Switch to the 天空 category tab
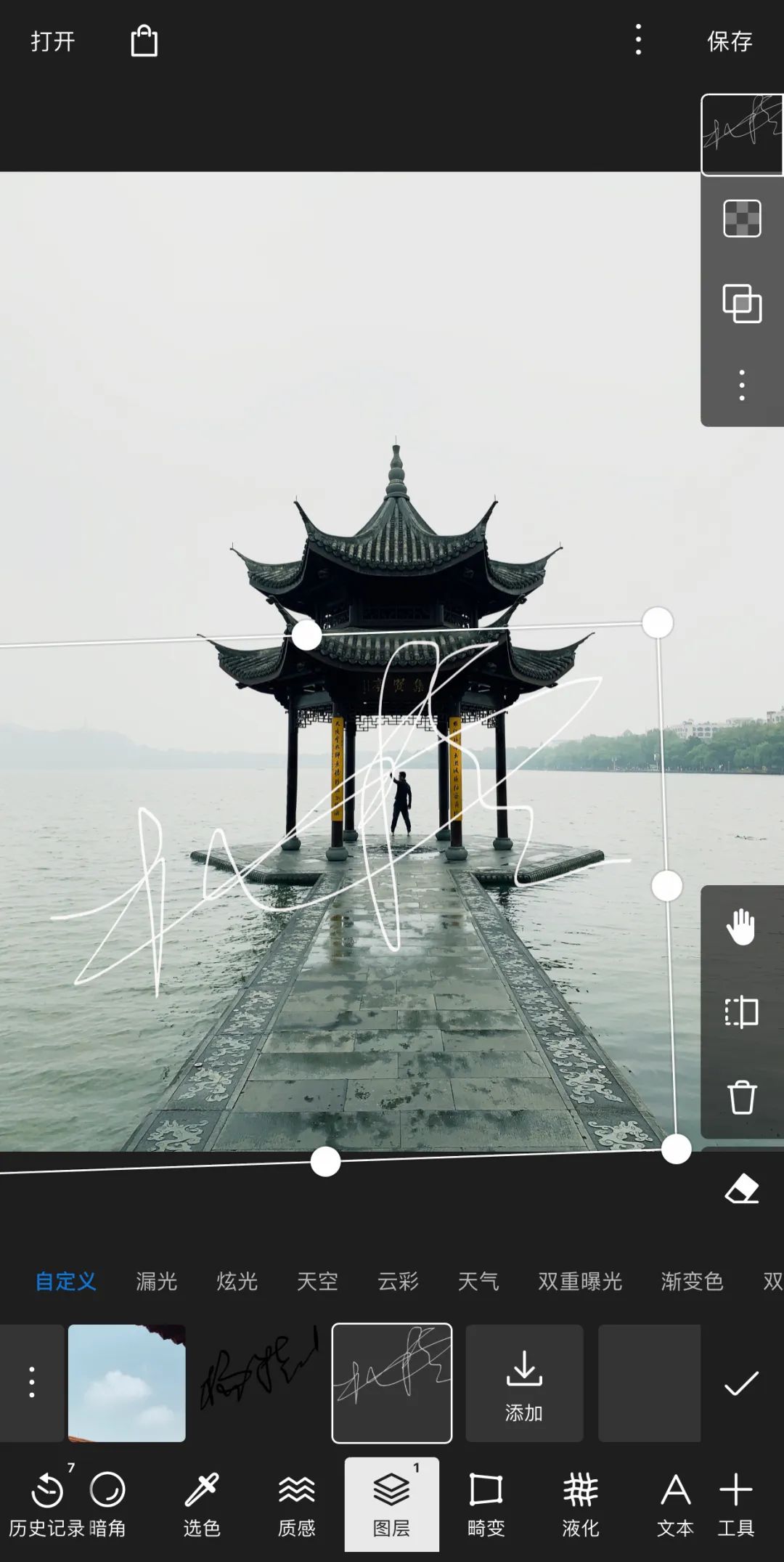The height and width of the screenshot is (1562, 784). [317, 1281]
